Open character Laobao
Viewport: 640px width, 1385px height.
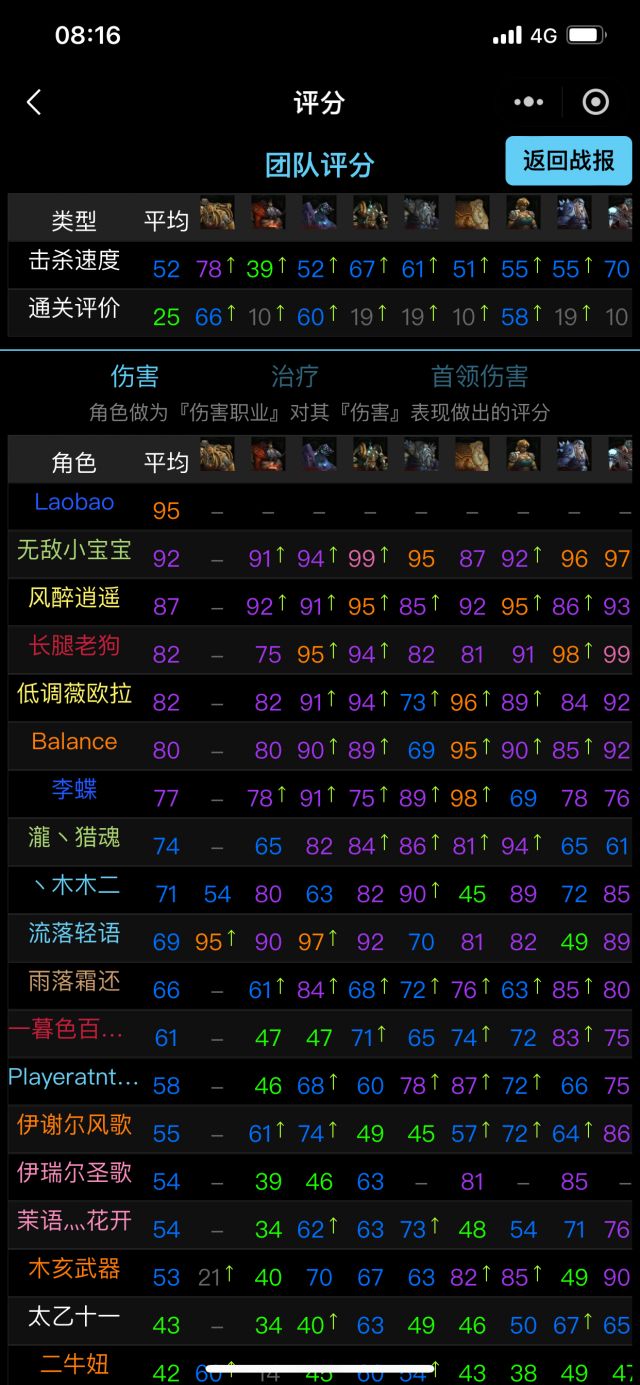pos(74,502)
